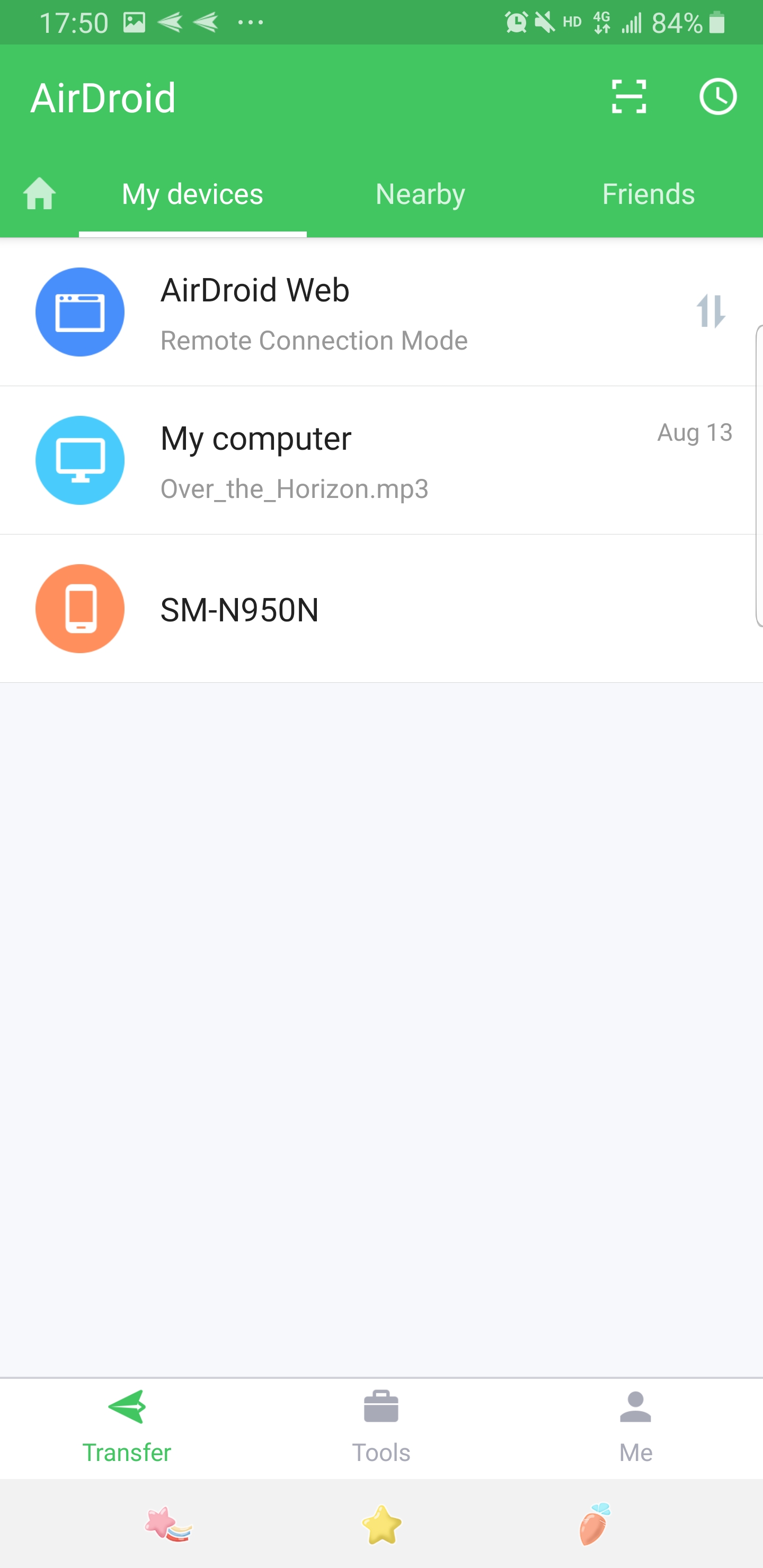This screenshot has height=1568, width=763.
Task: Open the QR code scanner
Action: click(628, 97)
